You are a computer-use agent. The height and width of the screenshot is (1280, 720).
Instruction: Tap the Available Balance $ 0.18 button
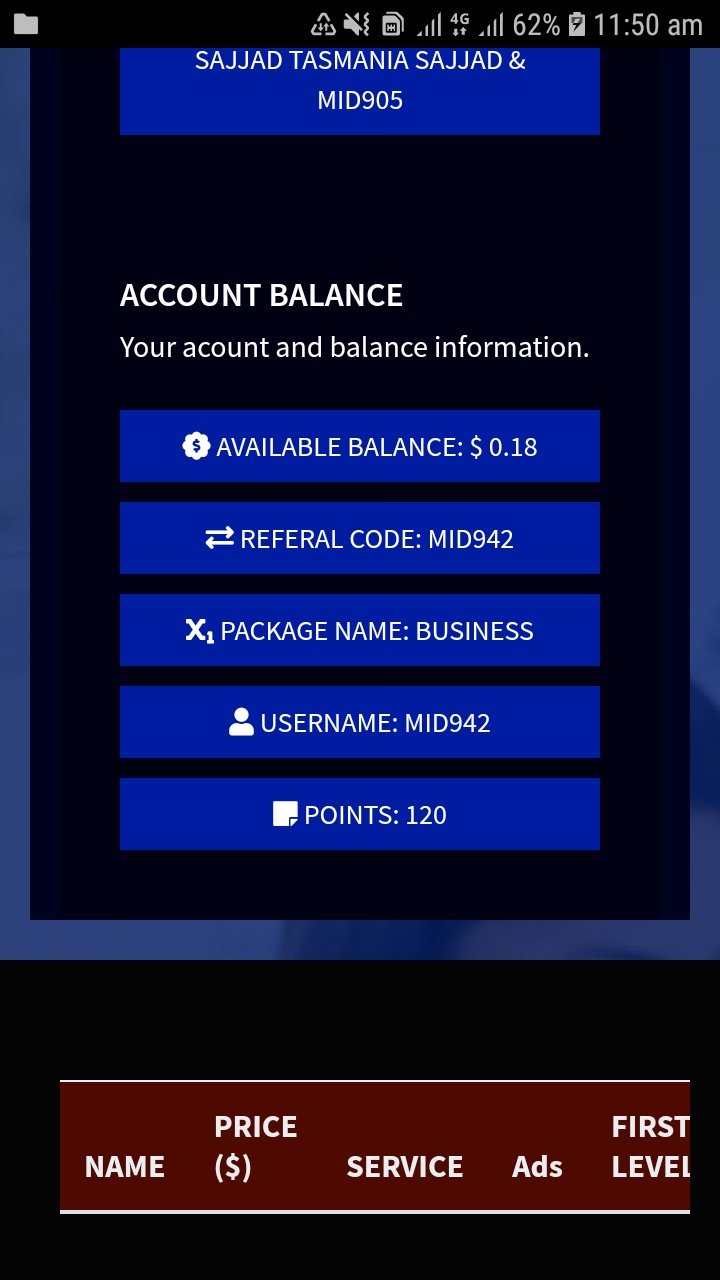click(x=360, y=446)
